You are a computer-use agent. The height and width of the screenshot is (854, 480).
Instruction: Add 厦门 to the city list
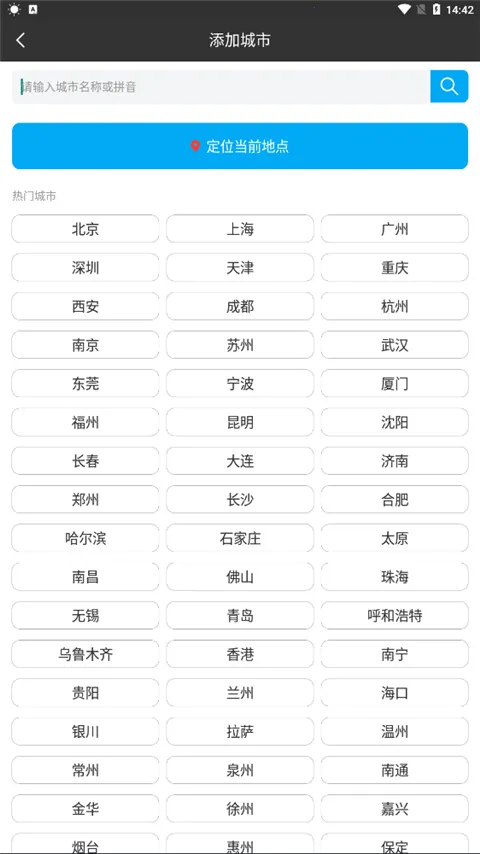pyautogui.click(x=394, y=383)
